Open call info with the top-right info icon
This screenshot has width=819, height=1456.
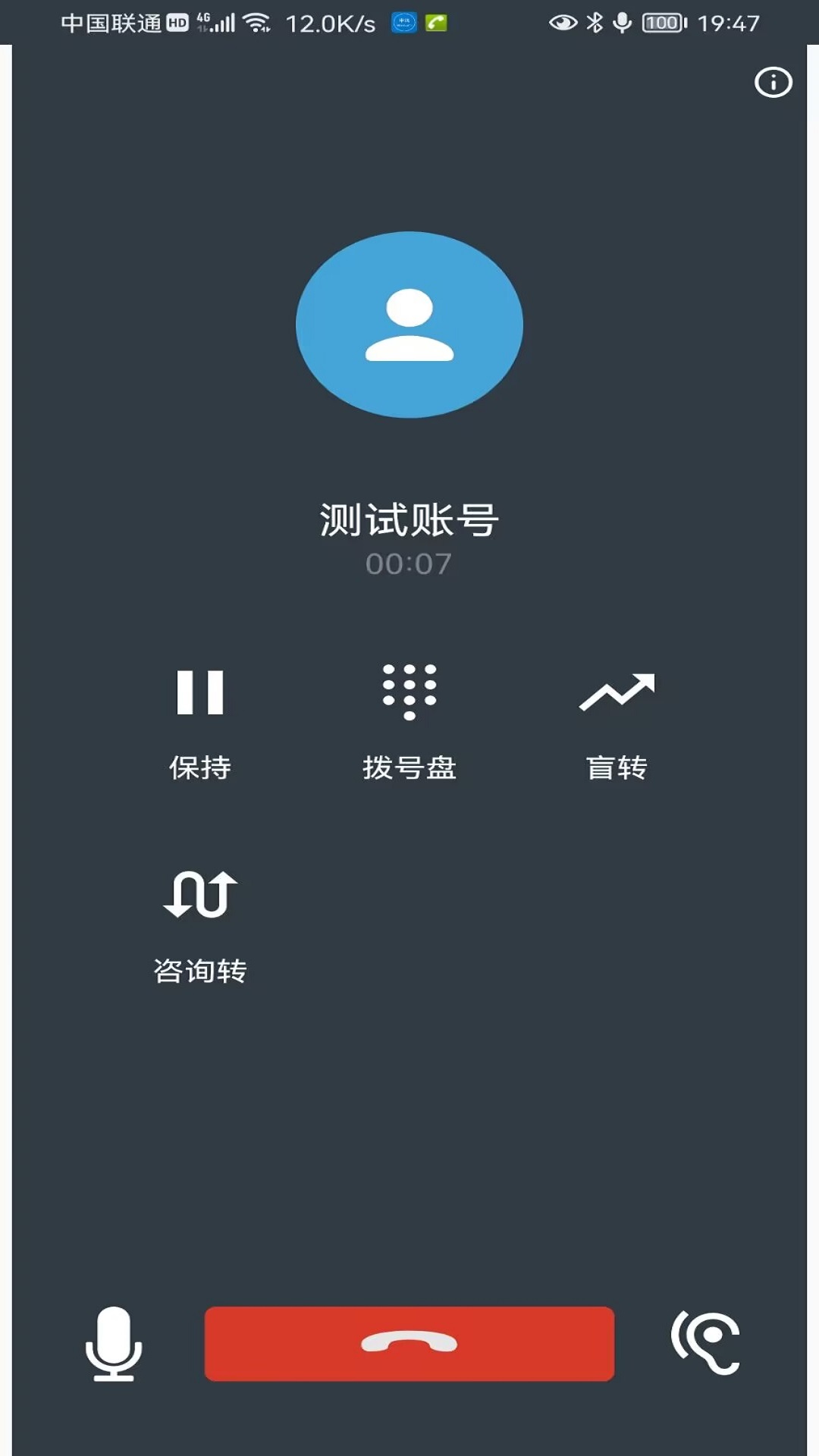click(772, 81)
